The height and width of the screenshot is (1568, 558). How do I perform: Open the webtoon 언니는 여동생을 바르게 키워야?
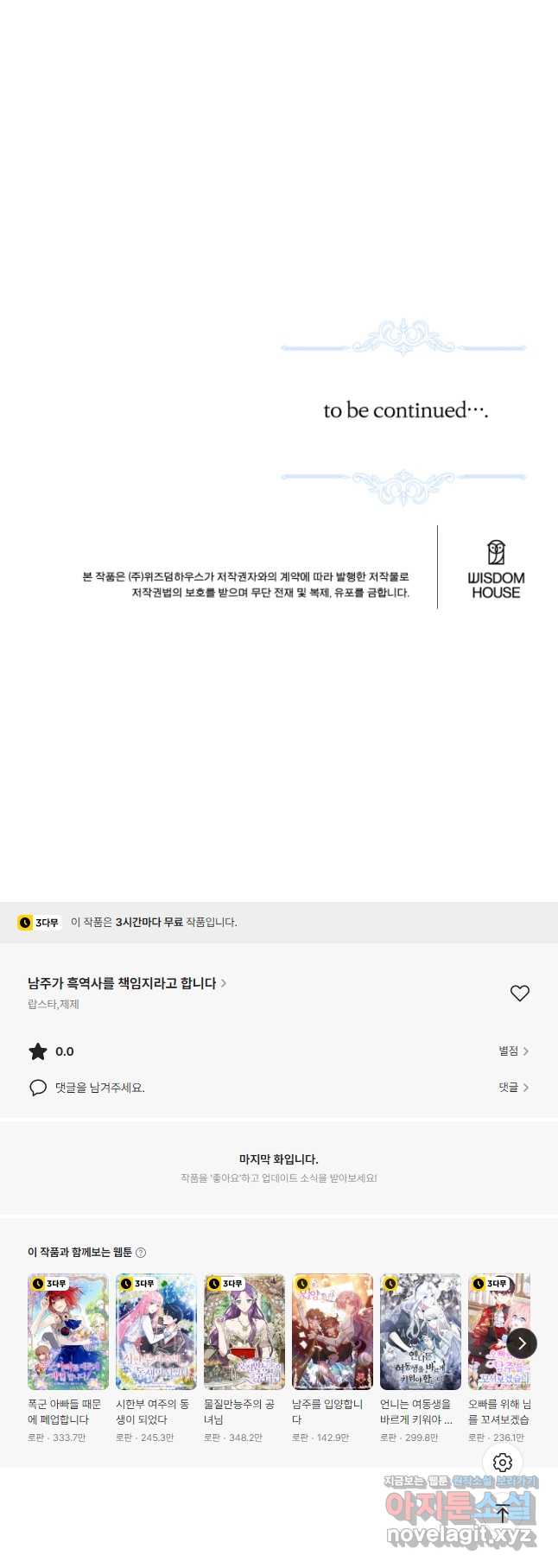[421, 1331]
